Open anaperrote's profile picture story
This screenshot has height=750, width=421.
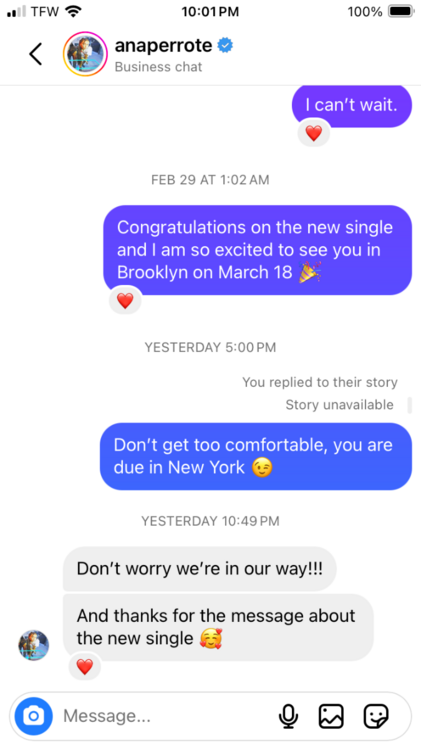[x=85, y=54]
